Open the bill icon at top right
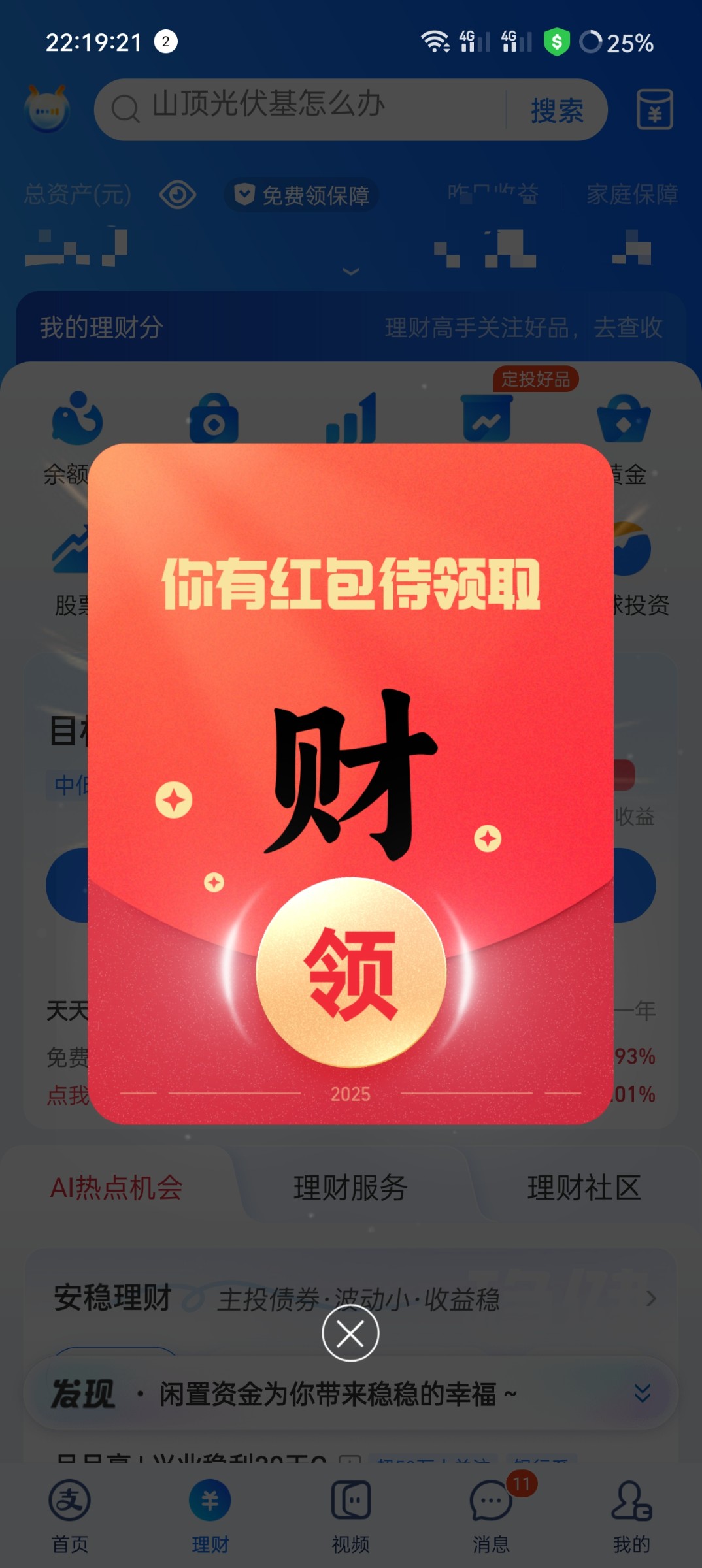Screen dimensions: 702x1568 pyautogui.click(x=654, y=110)
